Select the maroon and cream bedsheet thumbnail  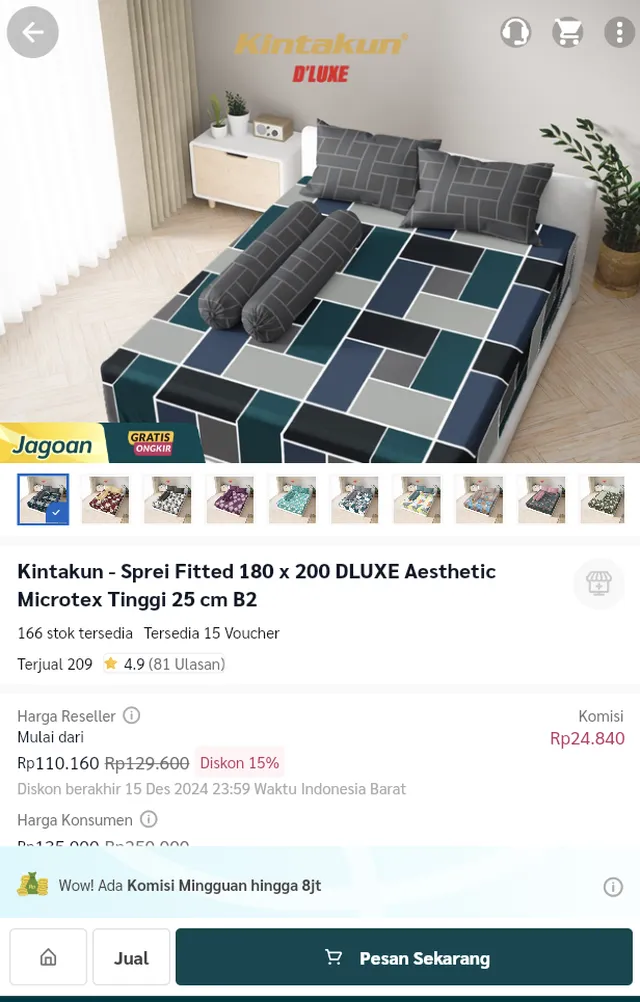(x=105, y=499)
